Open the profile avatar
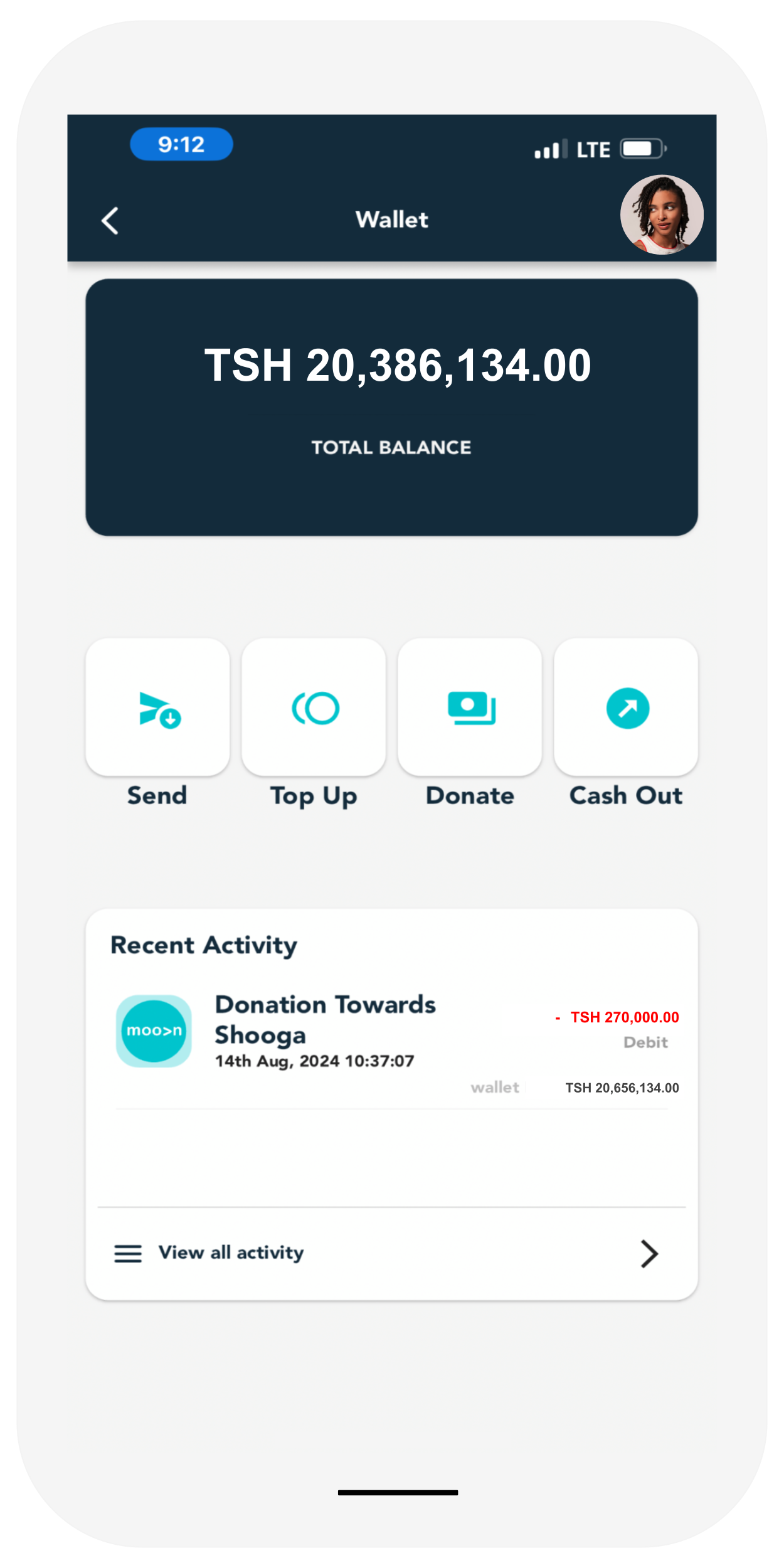Viewport: 784px width, 1568px height. click(662, 215)
